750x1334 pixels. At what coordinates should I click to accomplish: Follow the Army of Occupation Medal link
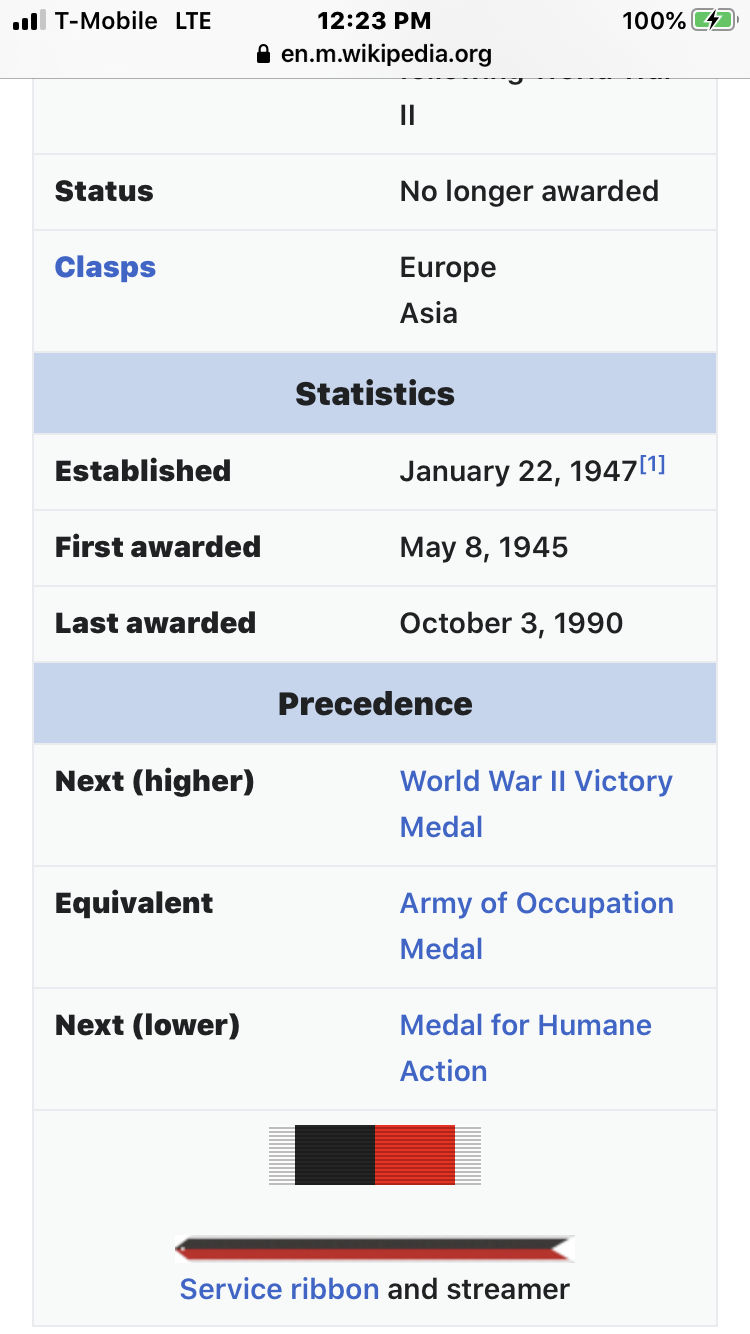click(536, 926)
